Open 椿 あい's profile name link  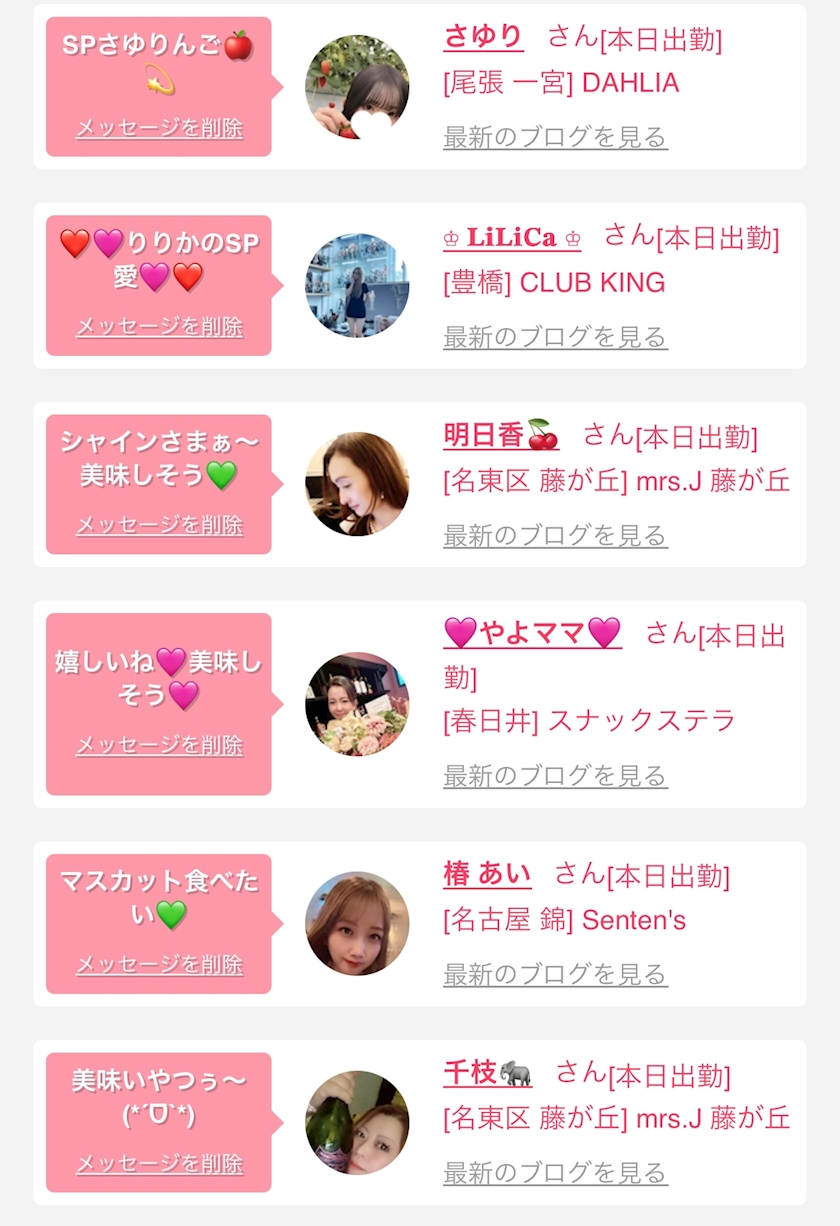tap(487, 874)
